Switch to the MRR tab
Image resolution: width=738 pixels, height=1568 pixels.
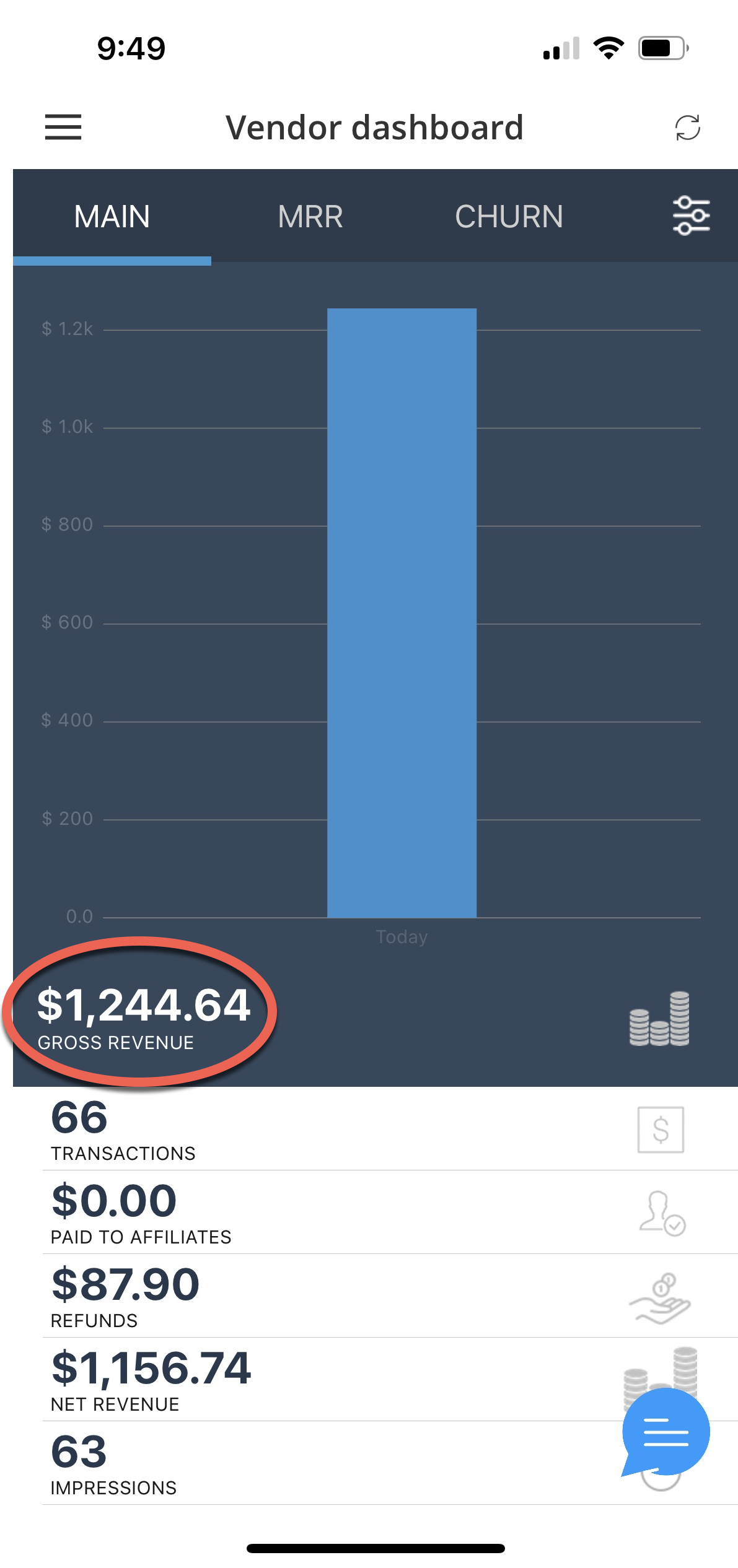310,217
